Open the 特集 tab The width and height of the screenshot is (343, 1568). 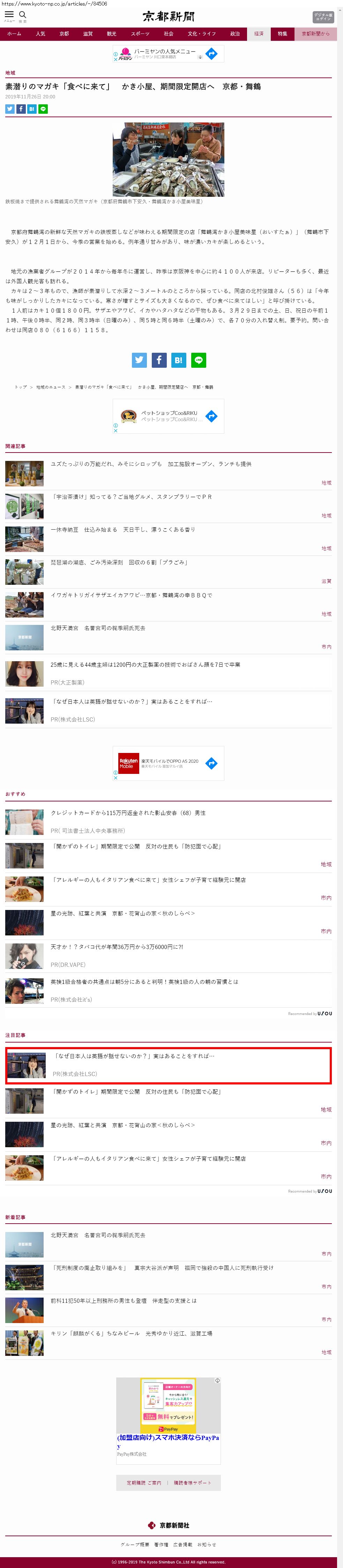click(x=282, y=34)
